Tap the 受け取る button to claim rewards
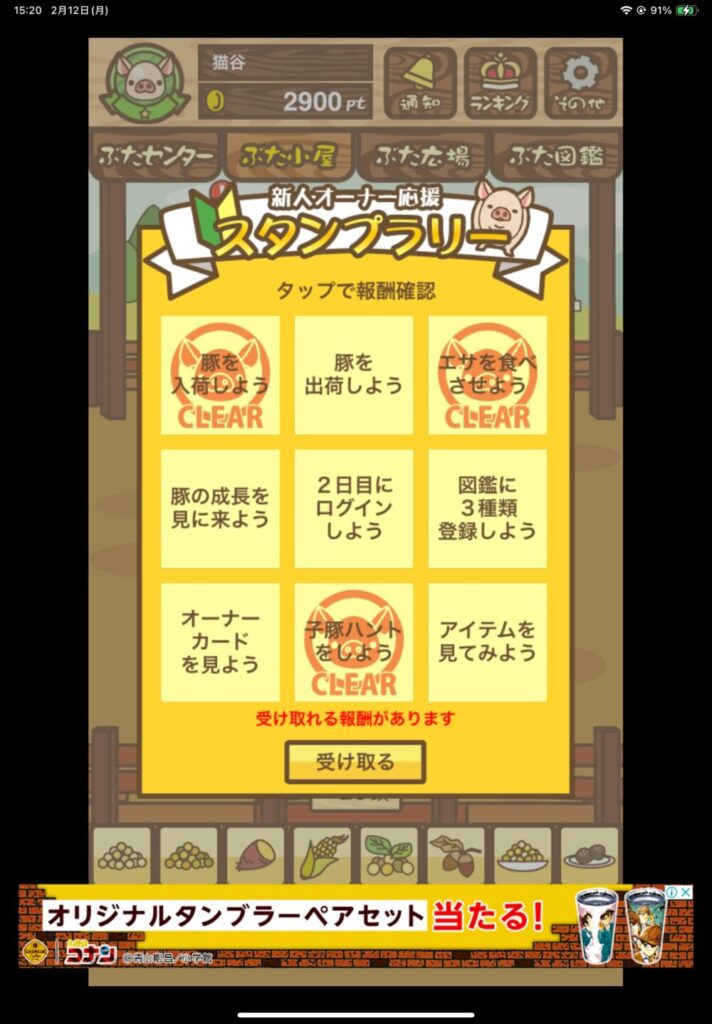The image size is (712, 1024). point(355,762)
